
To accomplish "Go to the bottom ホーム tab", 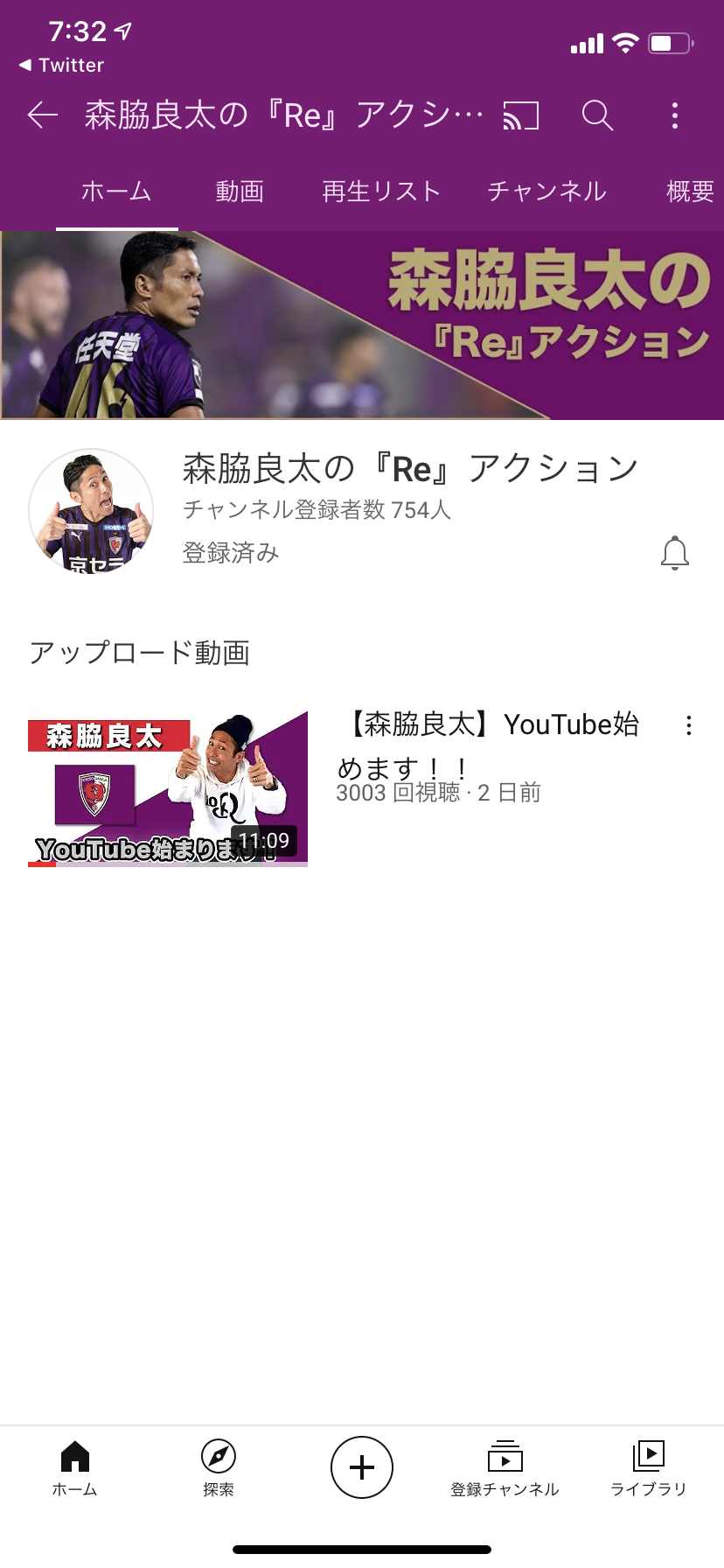I will coord(75,1466).
